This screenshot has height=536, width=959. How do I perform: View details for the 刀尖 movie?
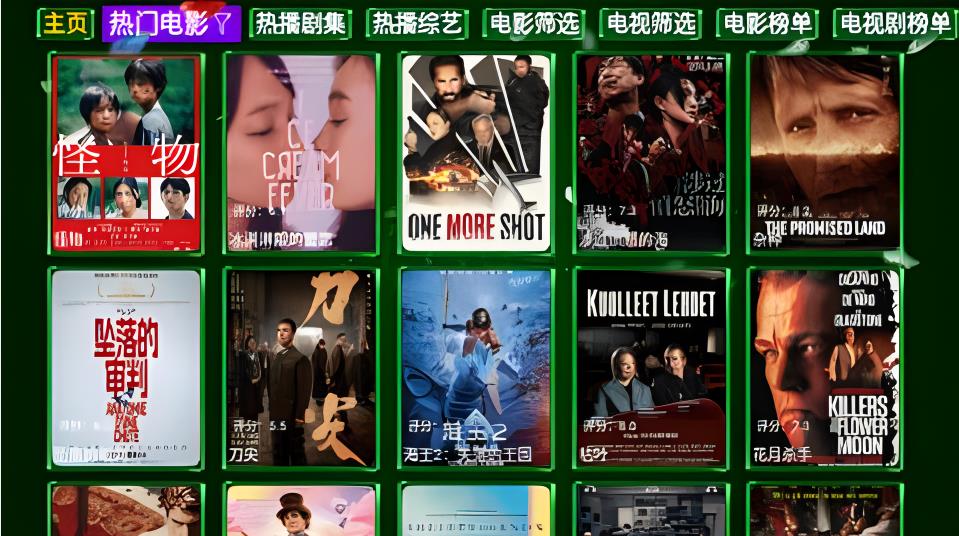pyautogui.click(x=301, y=368)
